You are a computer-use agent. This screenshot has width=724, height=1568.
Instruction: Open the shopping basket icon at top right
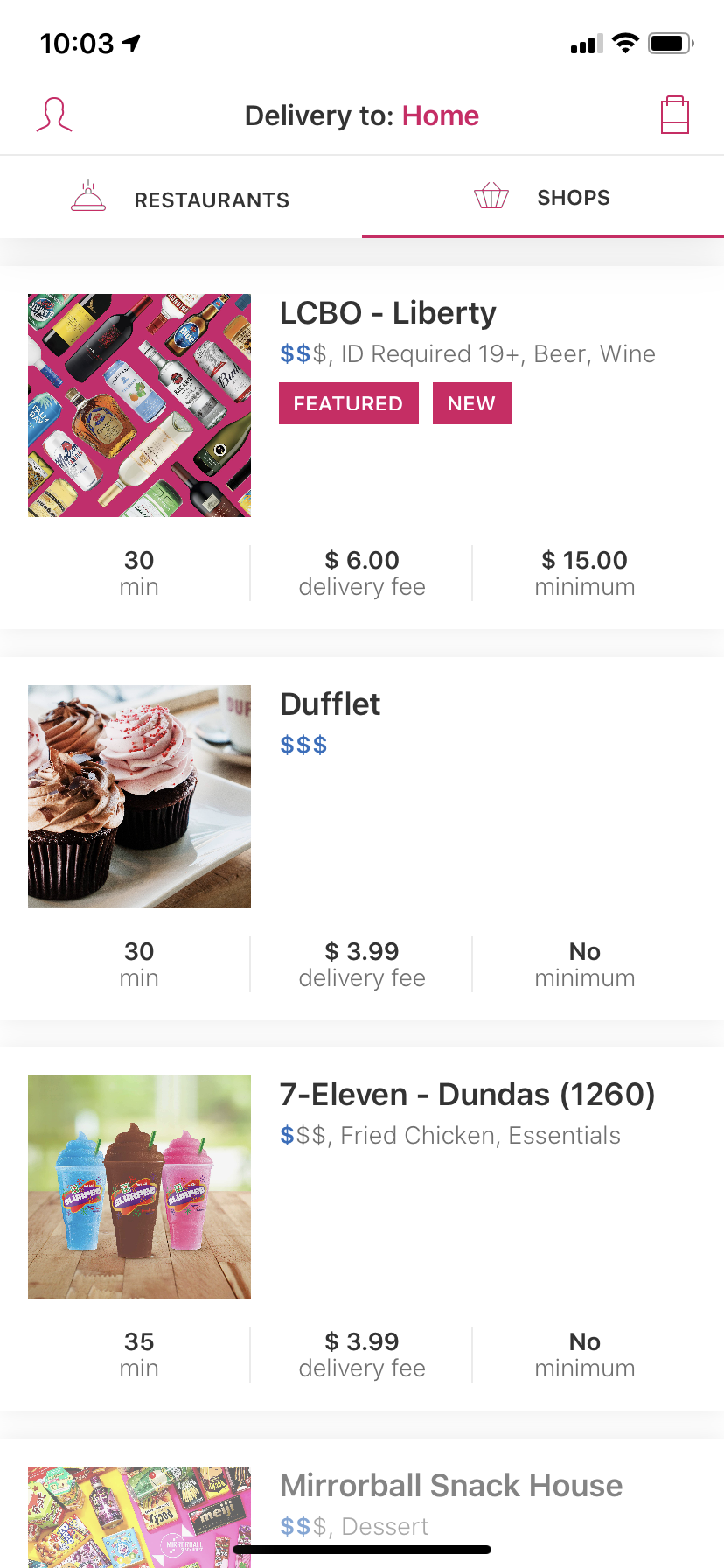coord(674,115)
